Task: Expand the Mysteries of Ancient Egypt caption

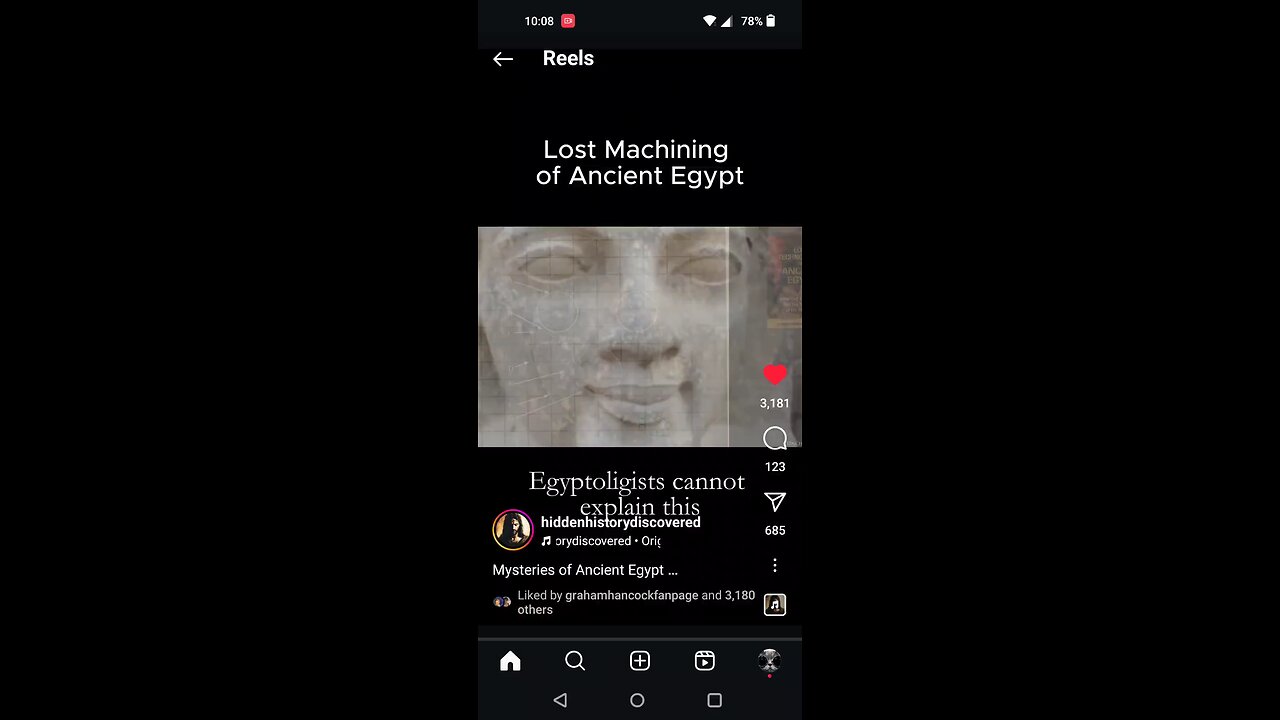Action: tap(585, 570)
